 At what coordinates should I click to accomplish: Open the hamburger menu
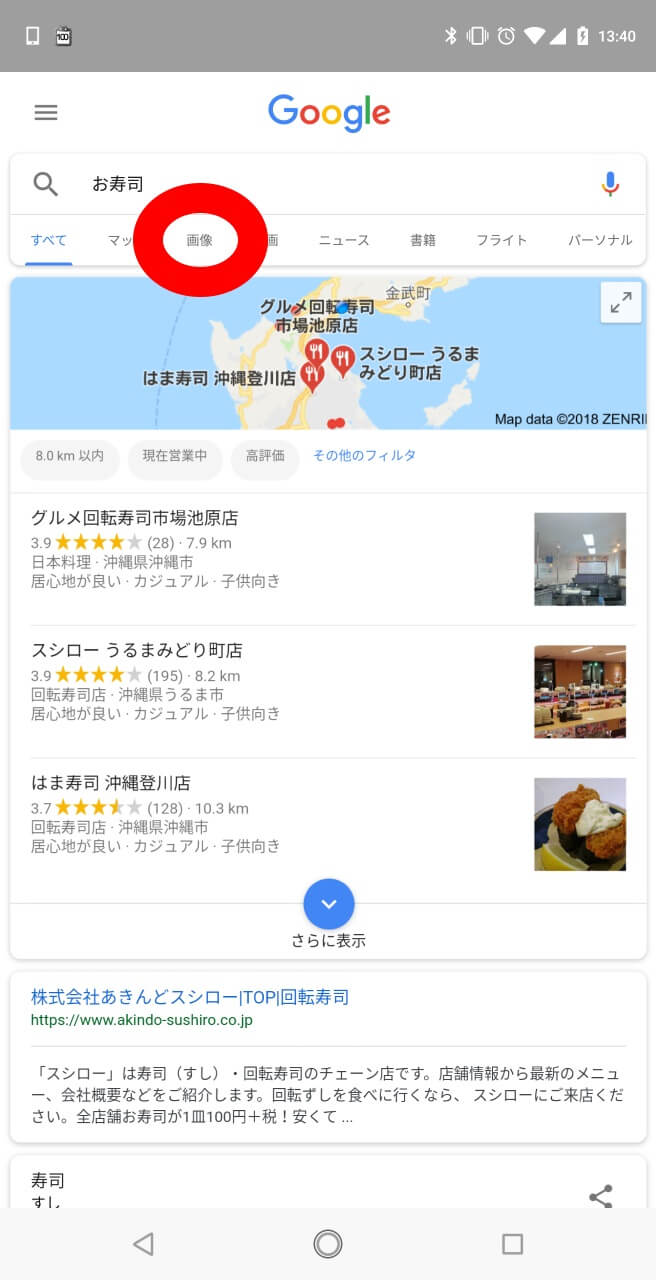[x=46, y=113]
